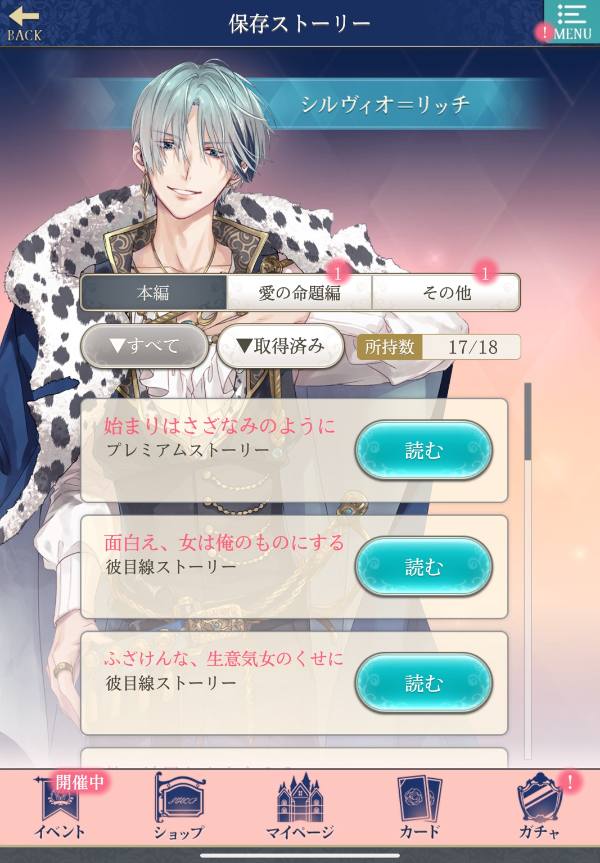Read 始まりはさざなみのように story
Viewport: 600px width, 863px height.
[423, 450]
